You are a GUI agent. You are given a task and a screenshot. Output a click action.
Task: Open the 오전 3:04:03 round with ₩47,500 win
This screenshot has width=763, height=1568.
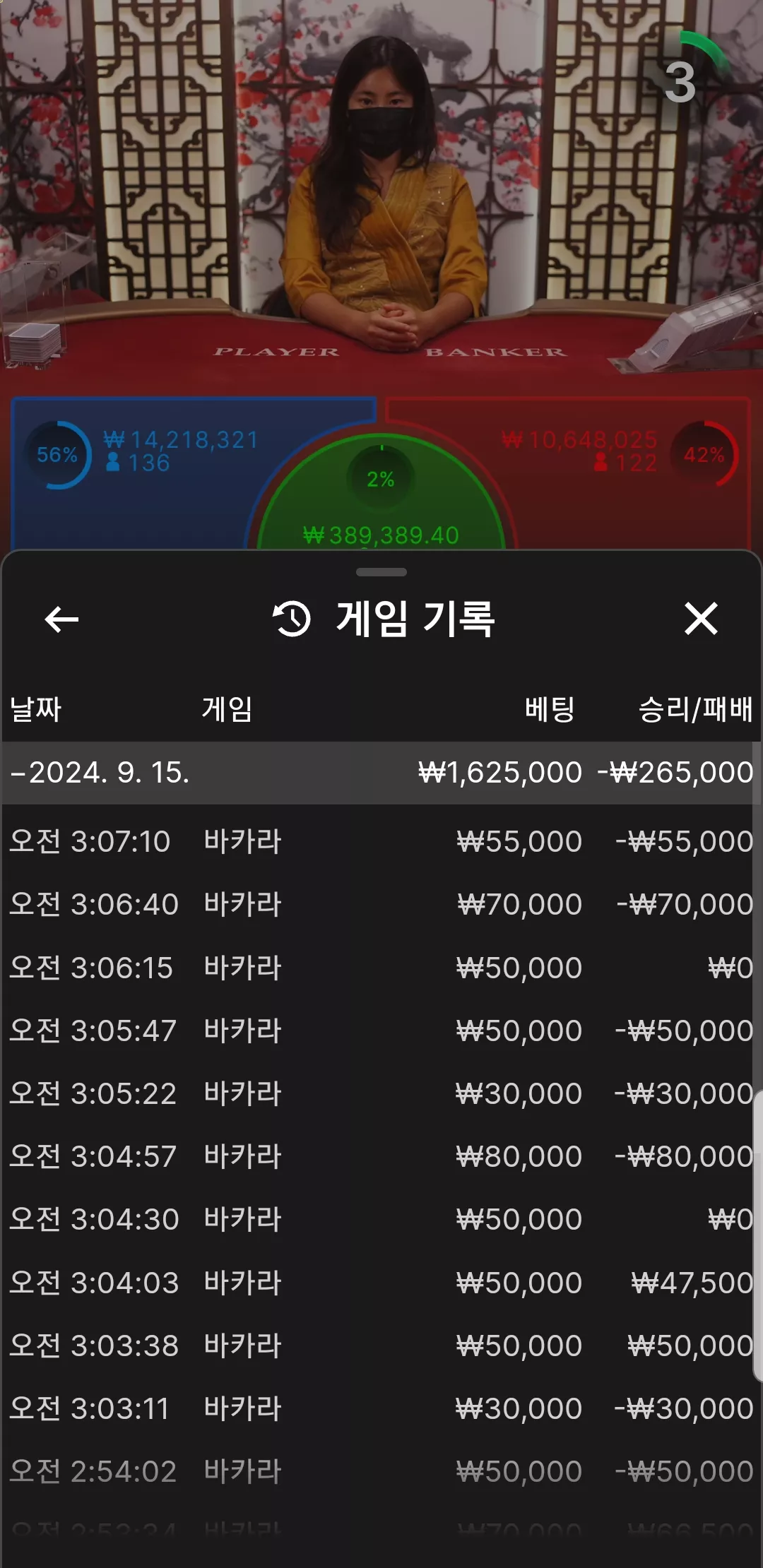(381, 1283)
